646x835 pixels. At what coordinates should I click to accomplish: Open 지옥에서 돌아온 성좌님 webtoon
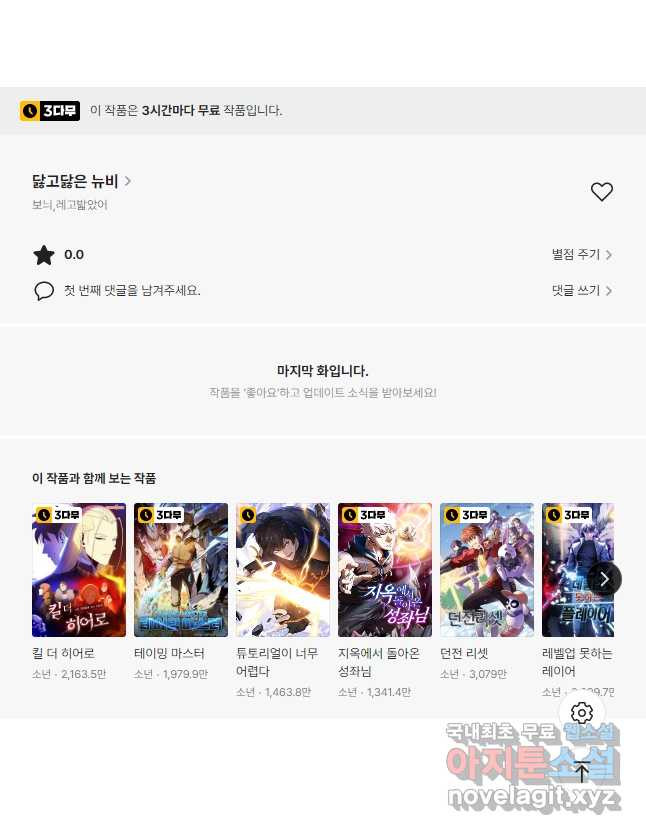[x=385, y=570]
